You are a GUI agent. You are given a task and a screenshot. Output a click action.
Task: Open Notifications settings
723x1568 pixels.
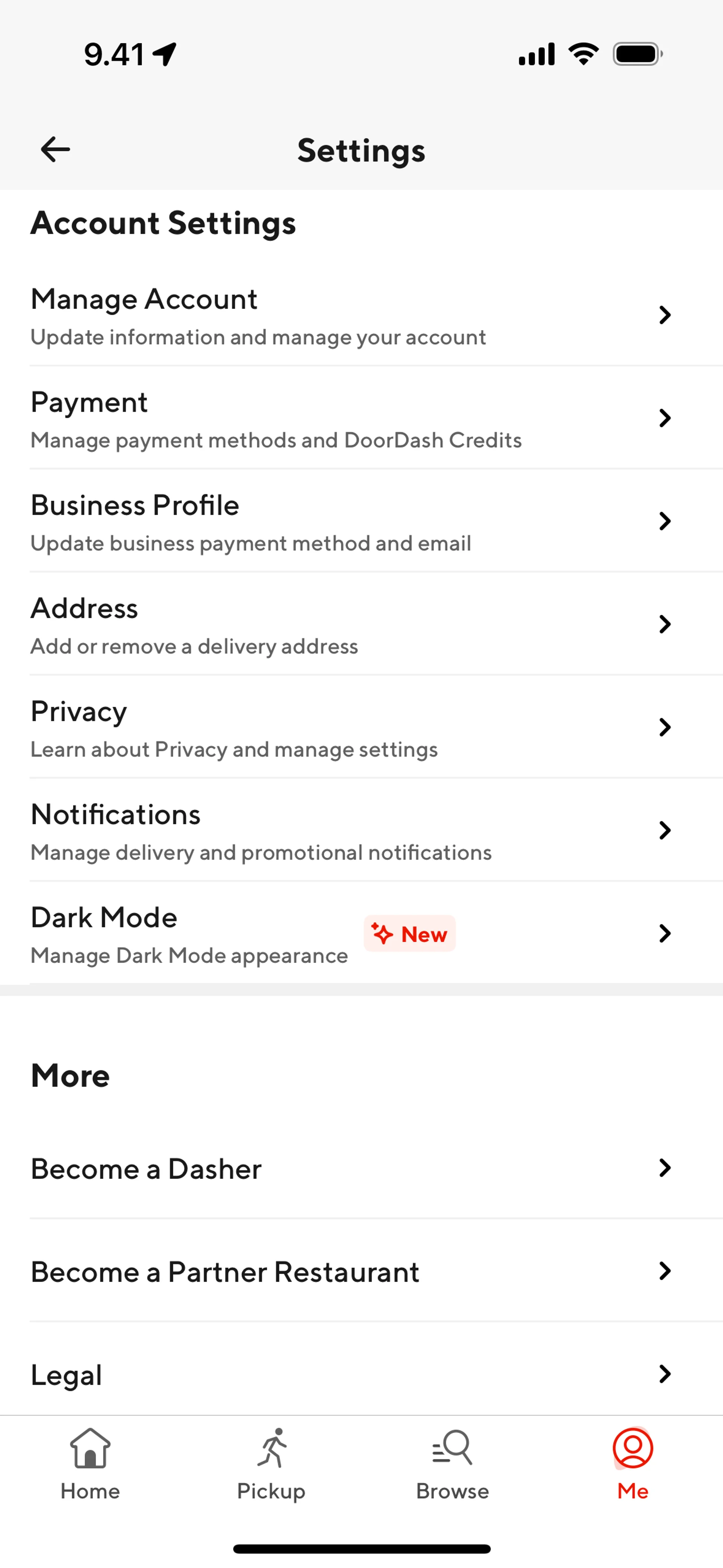pyautogui.click(x=361, y=831)
